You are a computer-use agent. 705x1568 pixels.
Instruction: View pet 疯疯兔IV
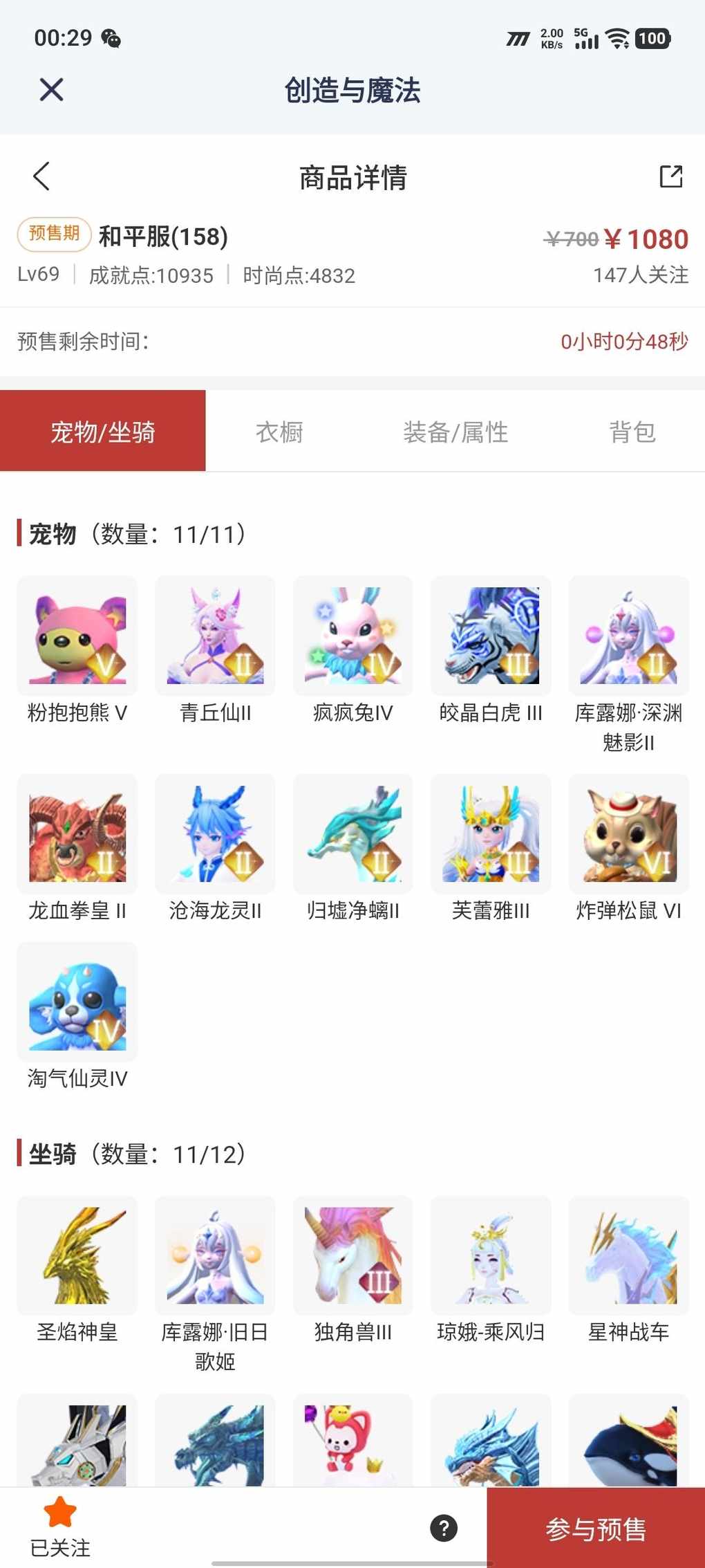click(x=353, y=650)
